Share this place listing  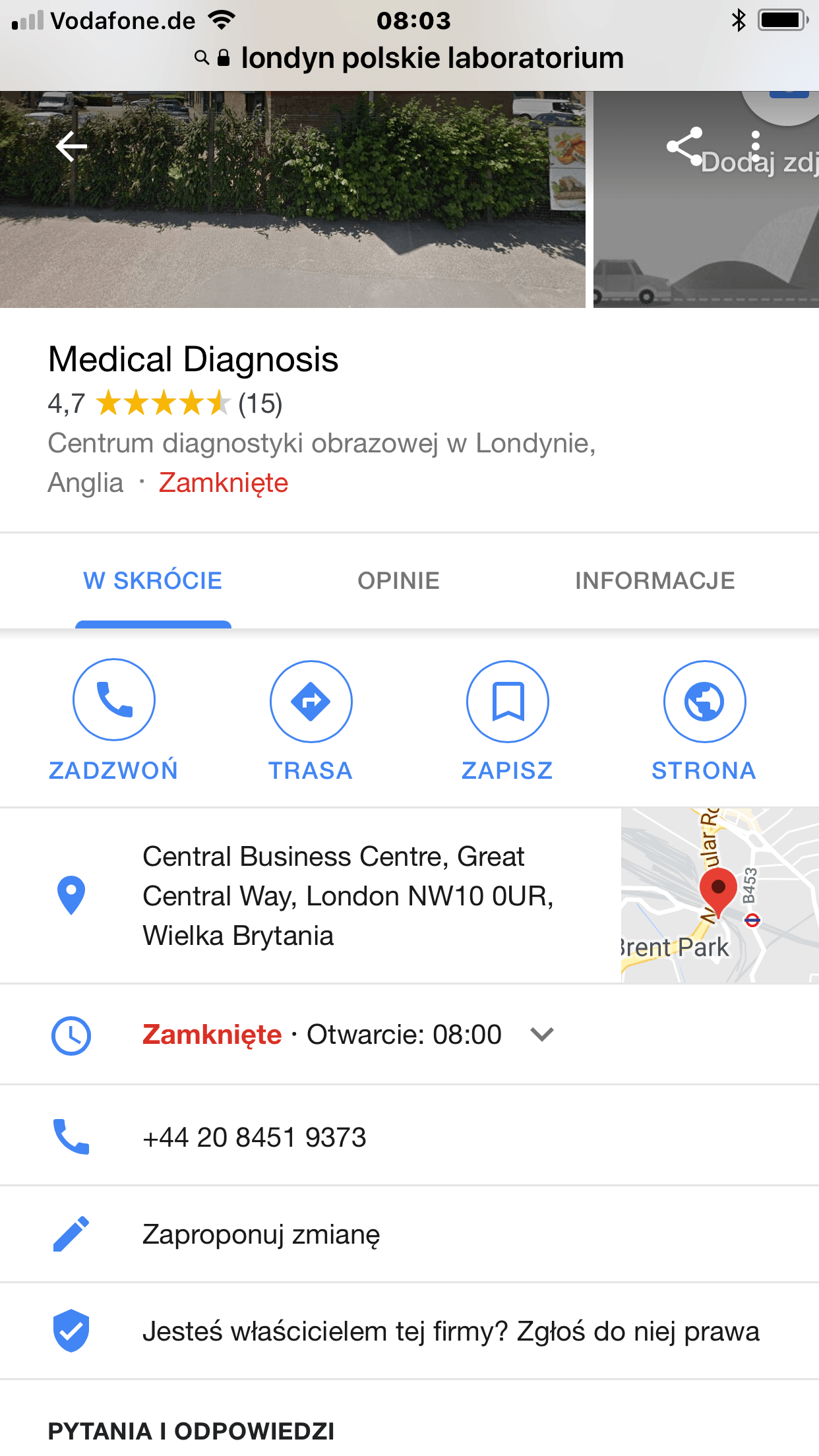pos(684,146)
